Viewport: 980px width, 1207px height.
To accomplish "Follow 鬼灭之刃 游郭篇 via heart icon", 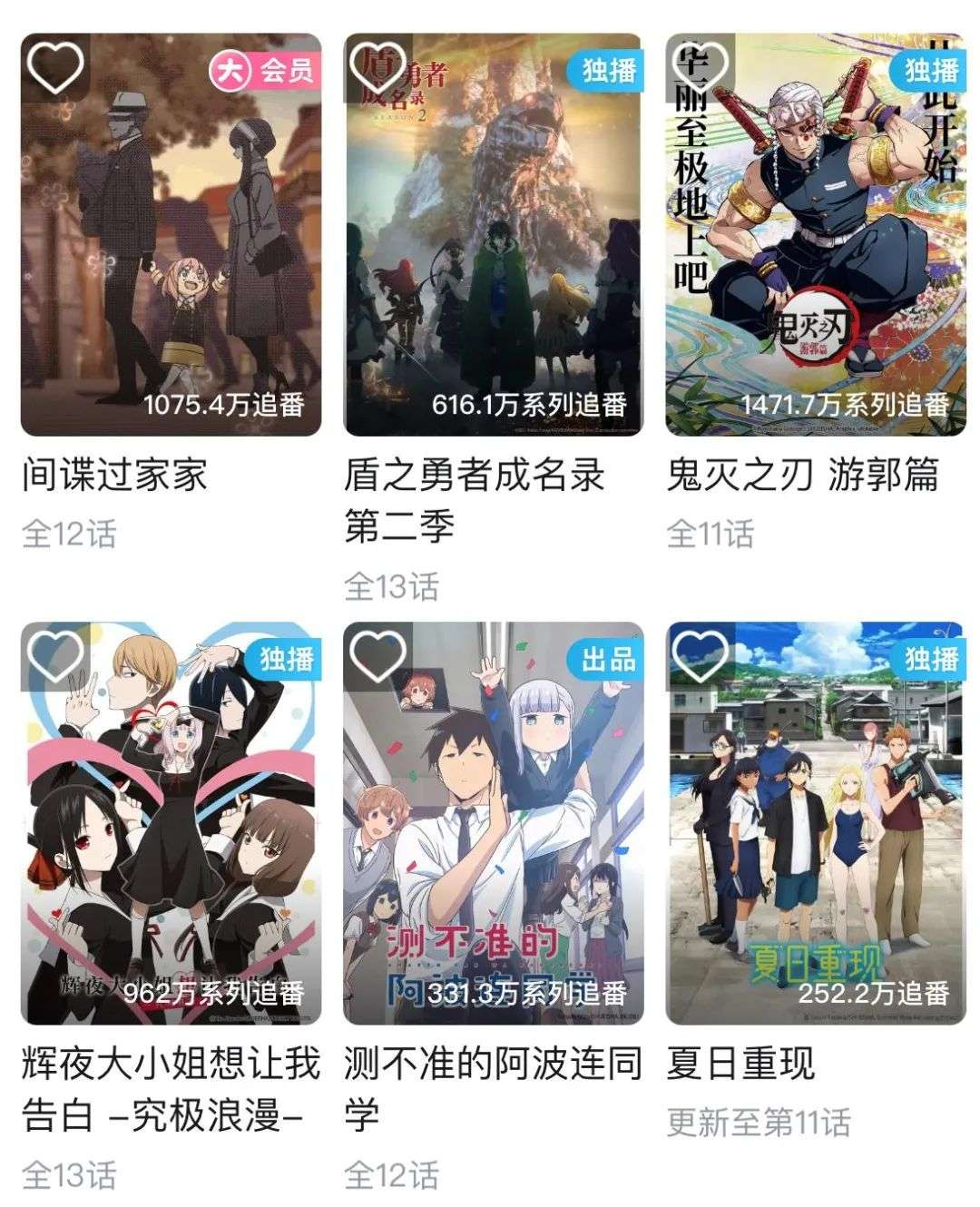I will (x=701, y=66).
